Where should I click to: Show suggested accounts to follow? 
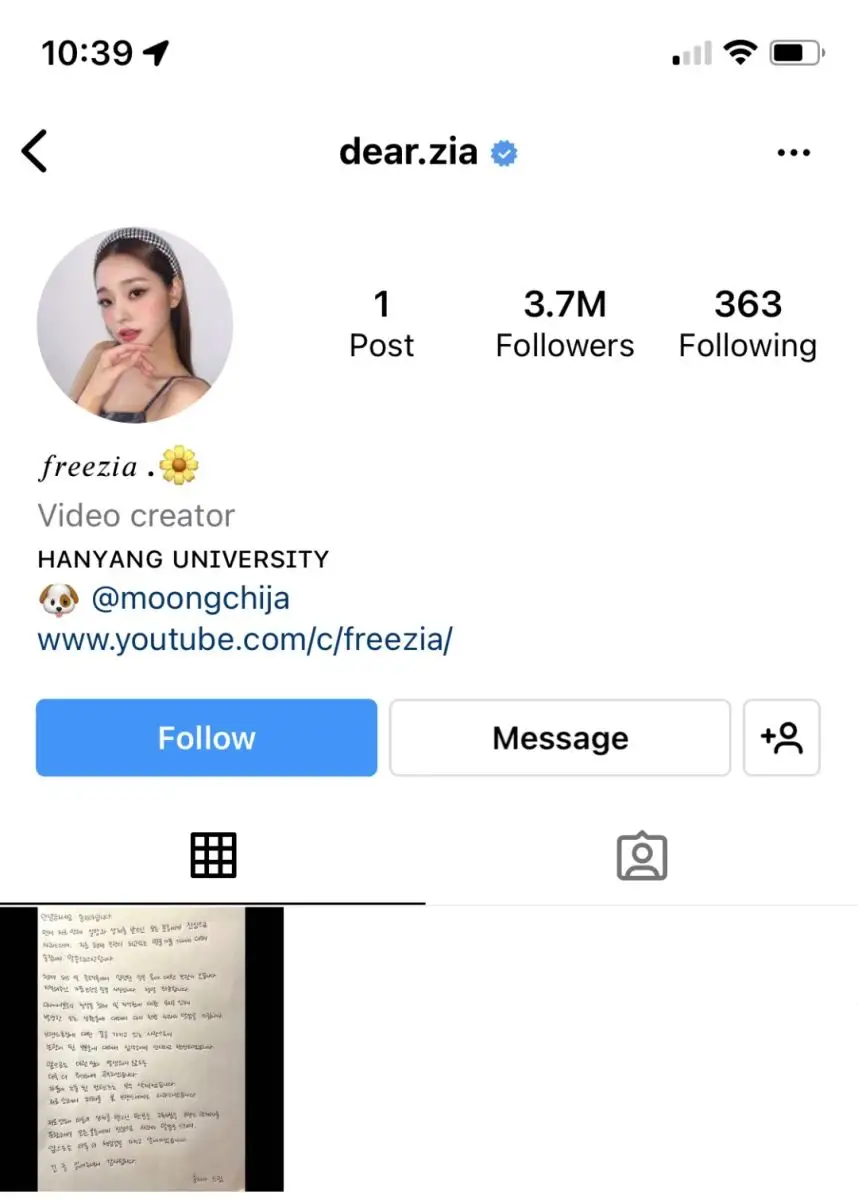[x=781, y=738]
